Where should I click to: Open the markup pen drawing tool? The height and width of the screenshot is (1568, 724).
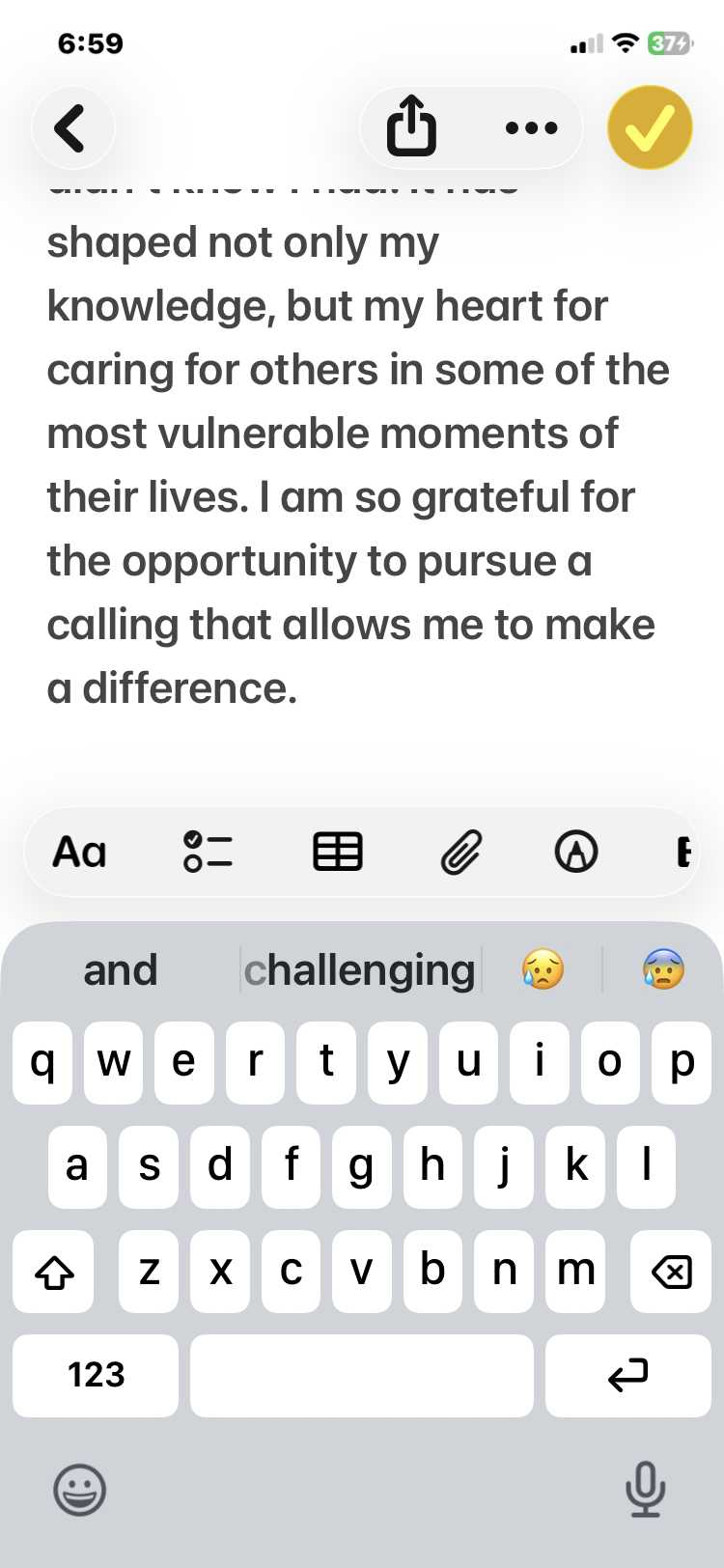coord(576,852)
